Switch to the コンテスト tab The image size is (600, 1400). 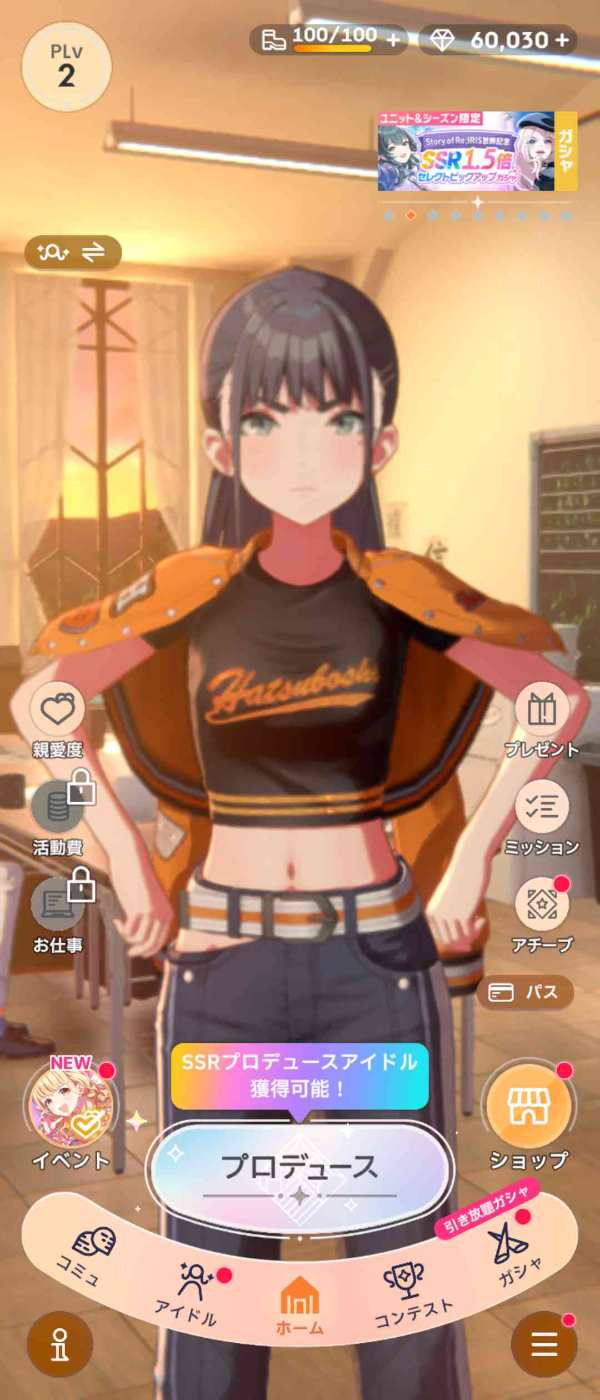(x=410, y=1288)
